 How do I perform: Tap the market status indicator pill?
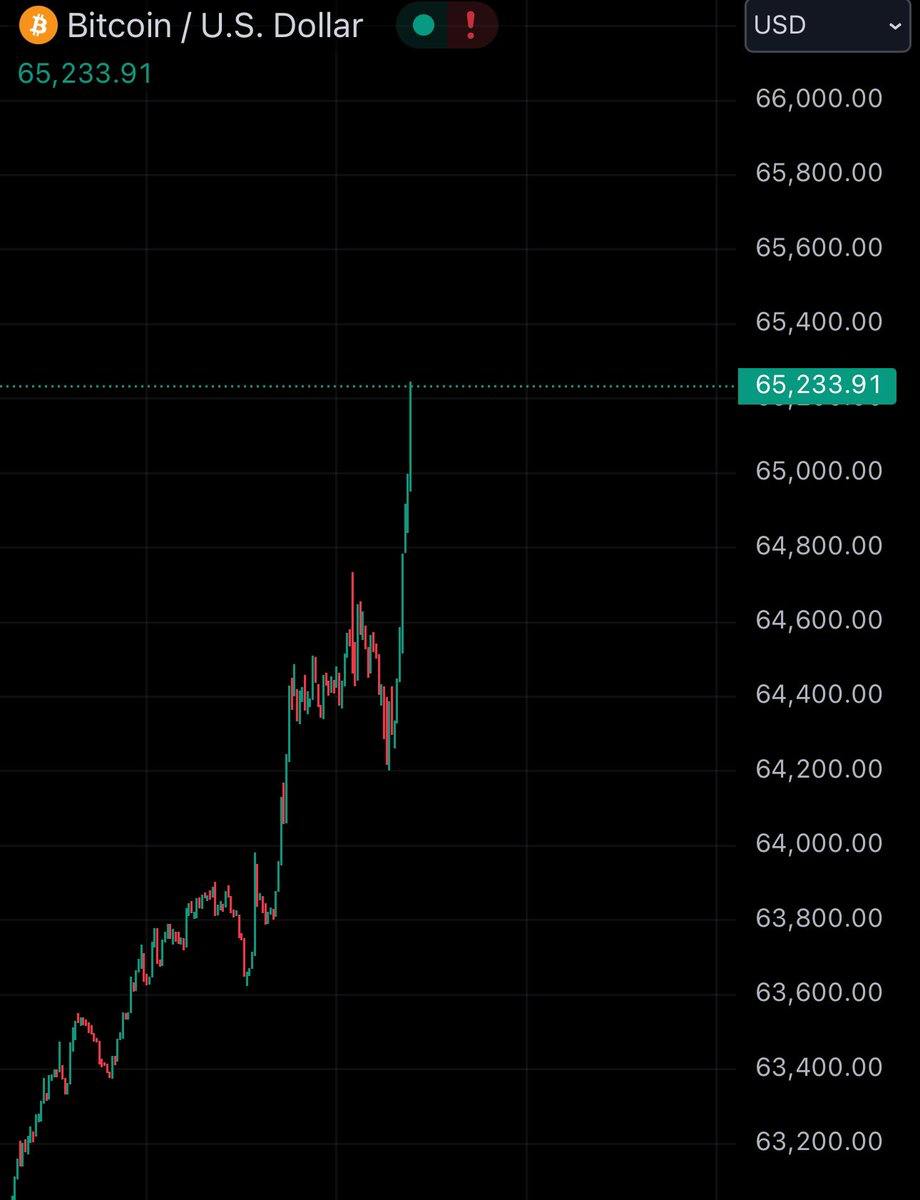pyautogui.click(x=447, y=26)
